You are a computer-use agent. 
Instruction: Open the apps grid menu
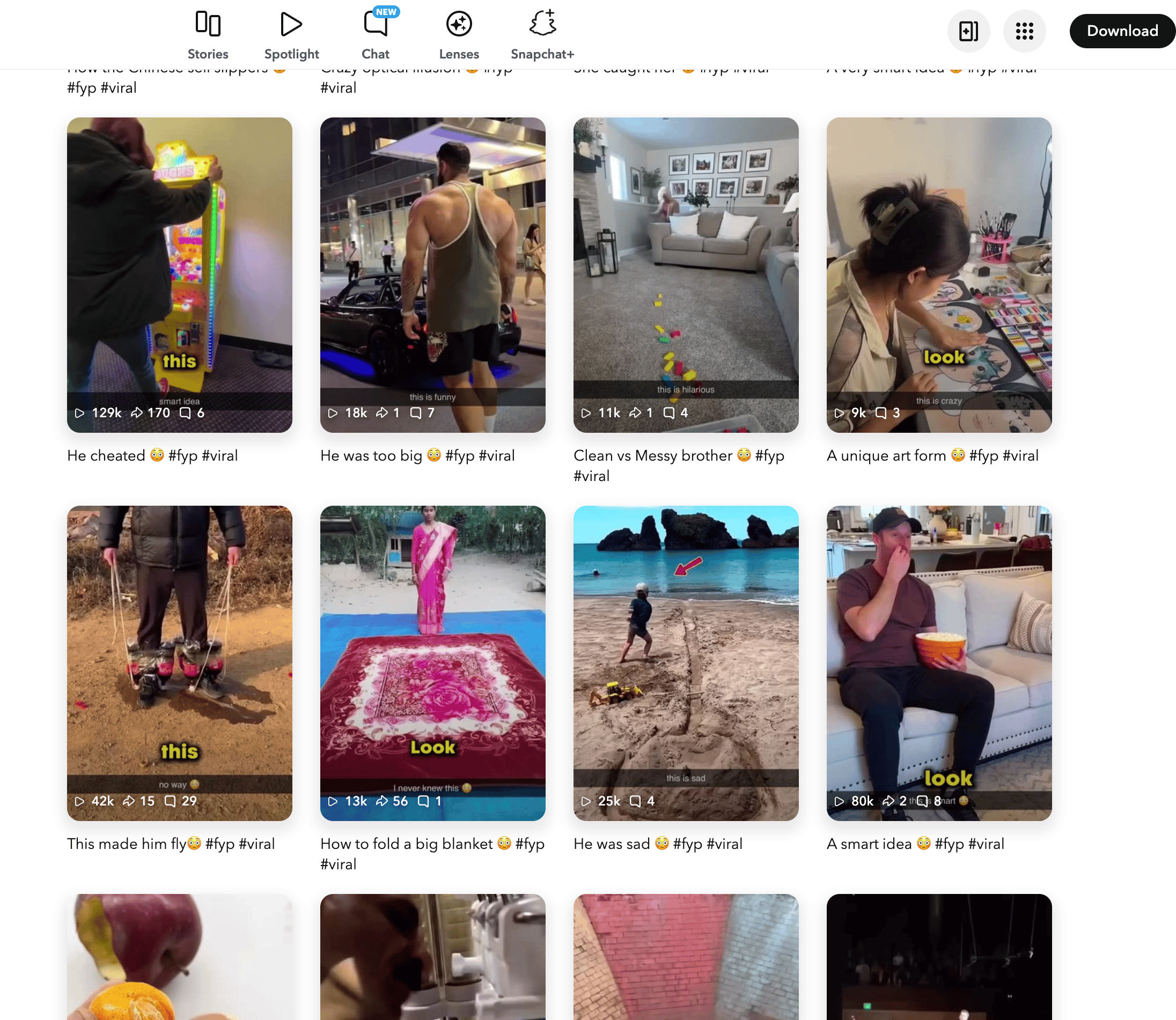point(1024,31)
